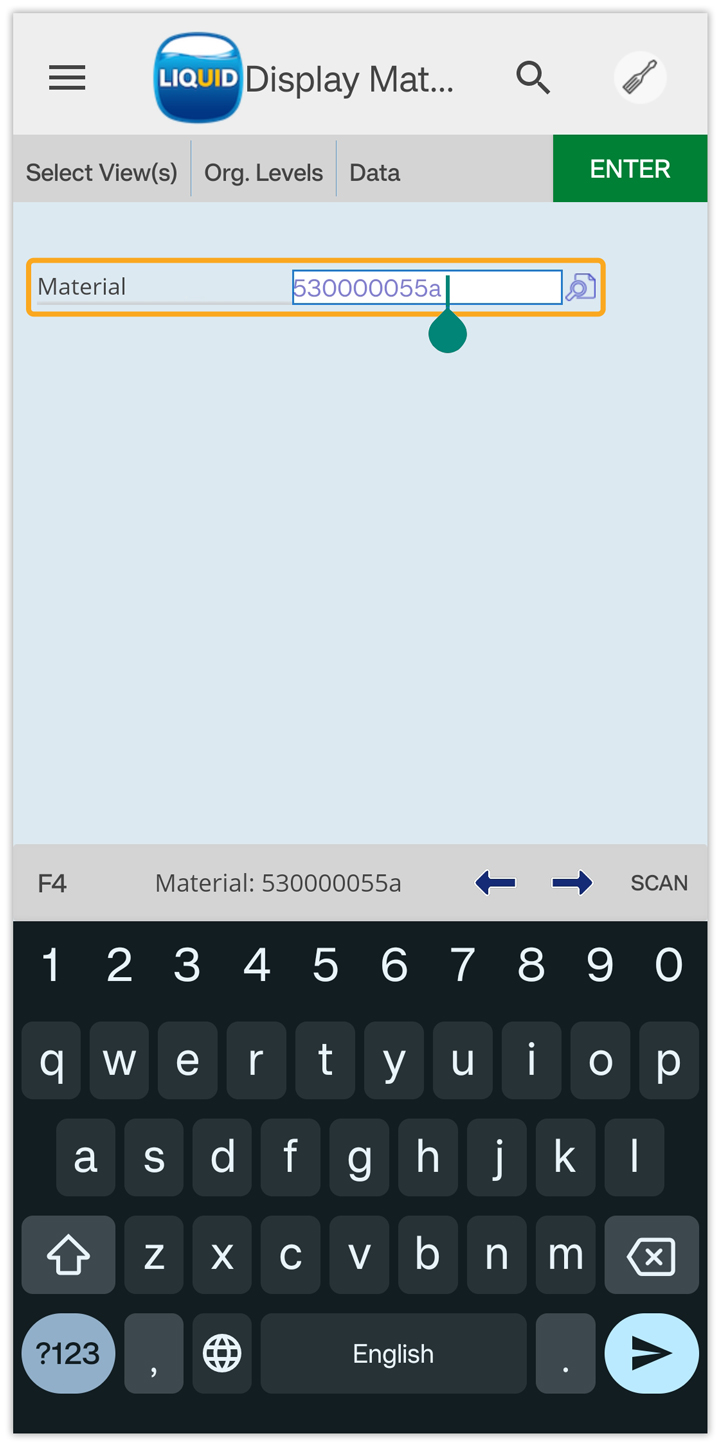Focus the Material input field
The height and width of the screenshot is (1446, 720).
click(x=427, y=288)
